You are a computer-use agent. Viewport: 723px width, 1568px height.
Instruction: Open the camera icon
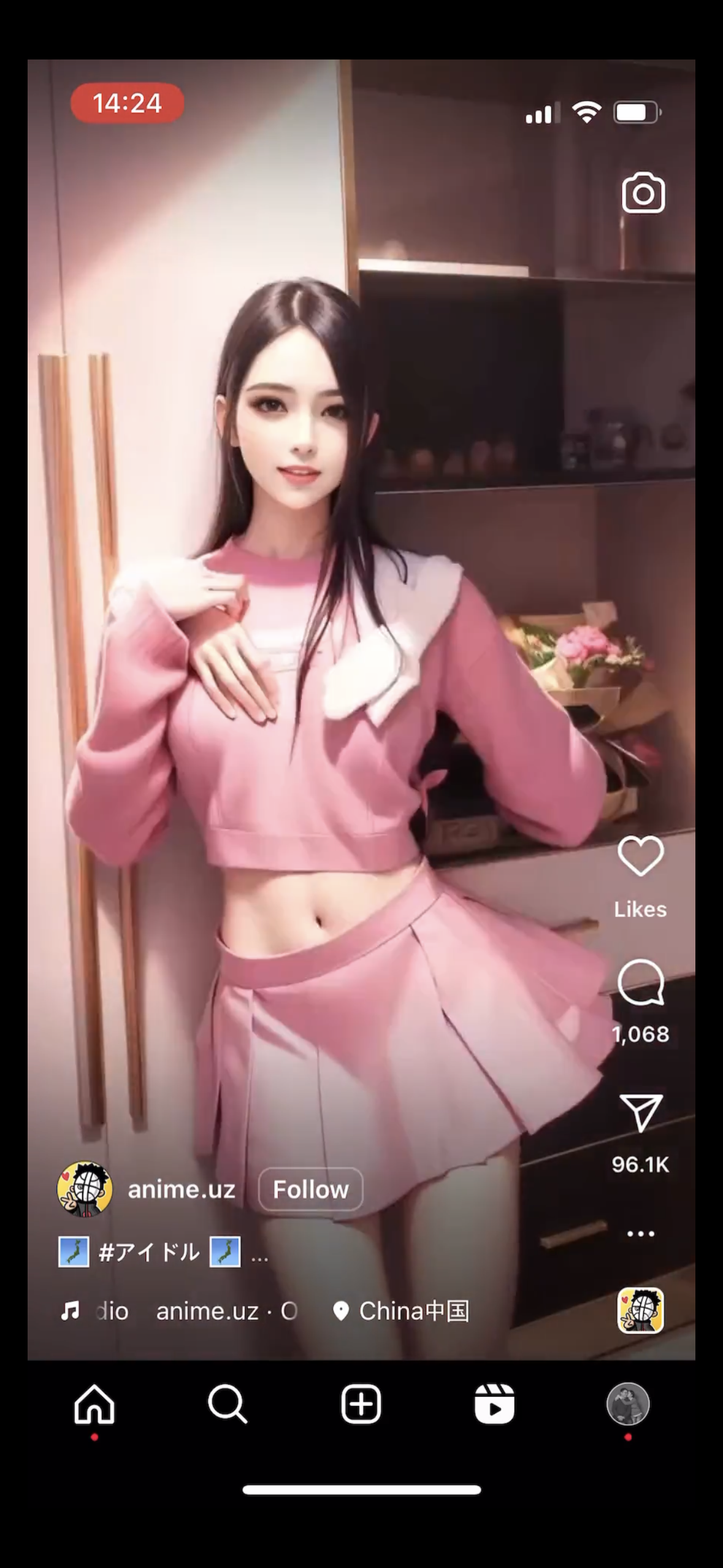(643, 193)
